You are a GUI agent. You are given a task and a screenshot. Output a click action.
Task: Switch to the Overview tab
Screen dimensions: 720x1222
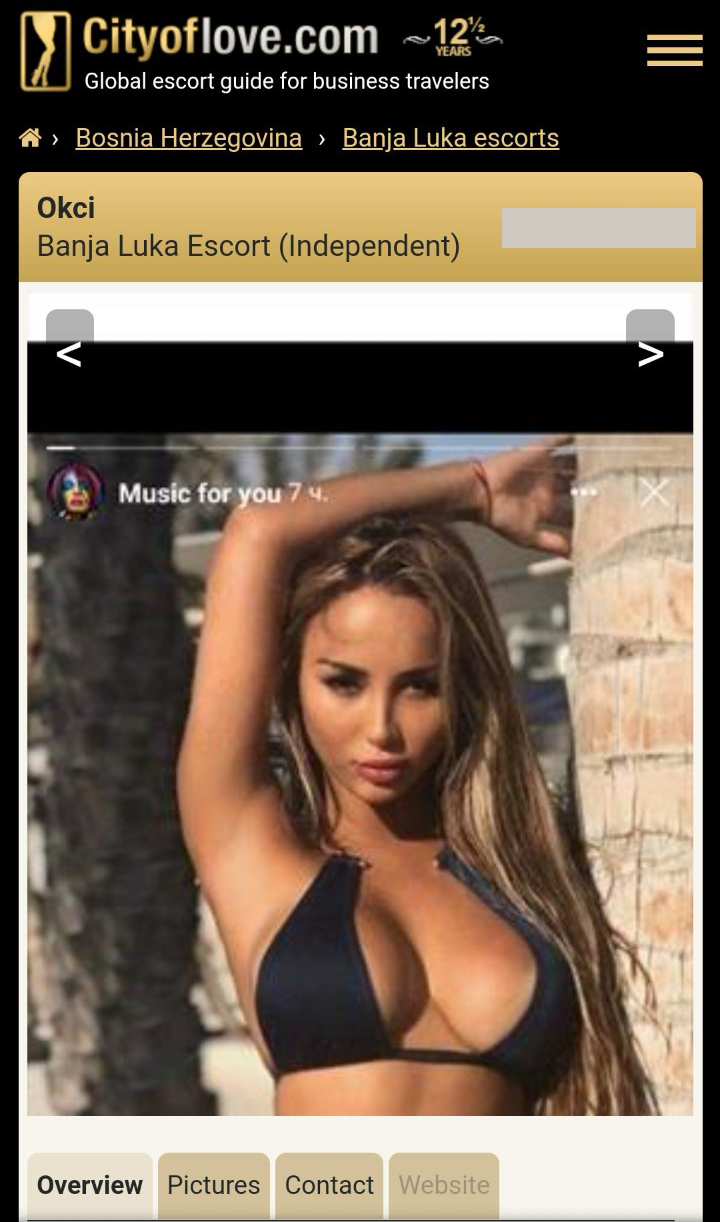pyautogui.click(x=90, y=1186)
